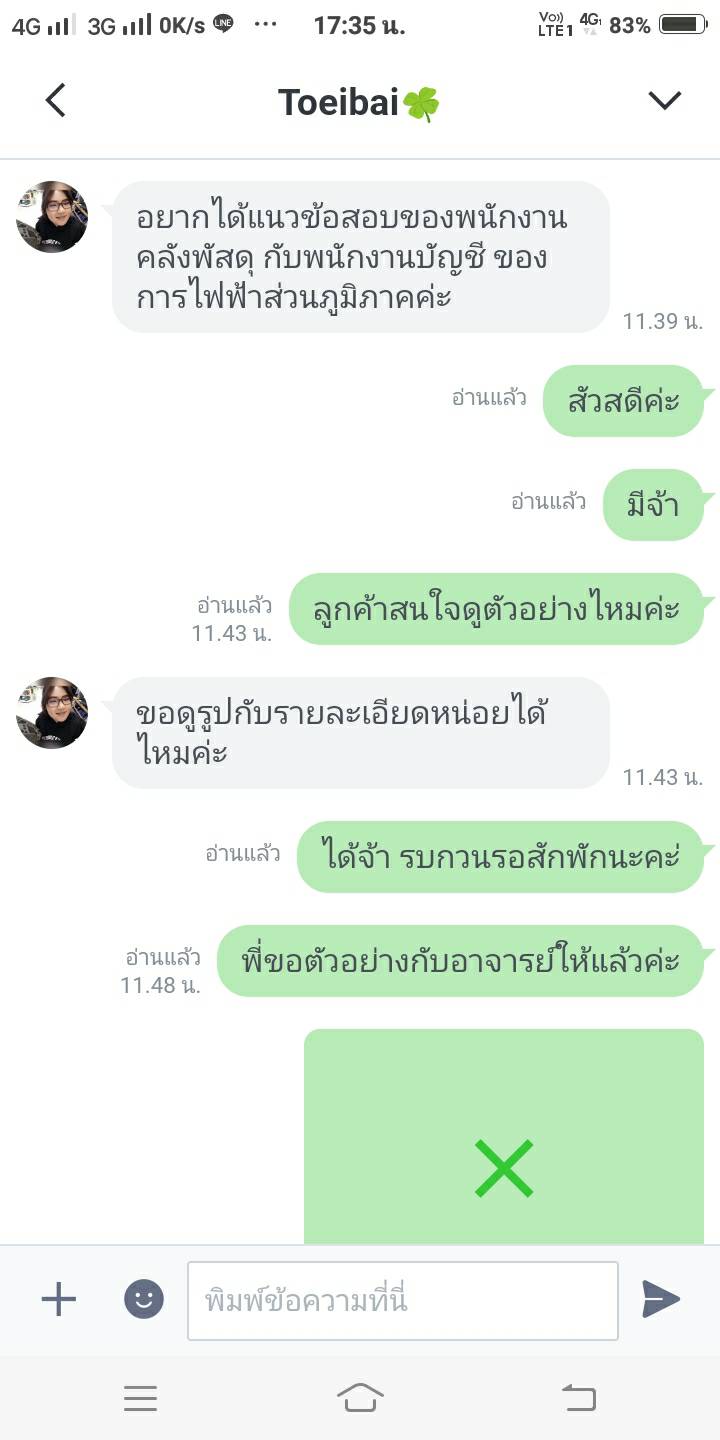Send the message with arrow icon
The height and width of the screenshot is (1440, 720).
660,1299
